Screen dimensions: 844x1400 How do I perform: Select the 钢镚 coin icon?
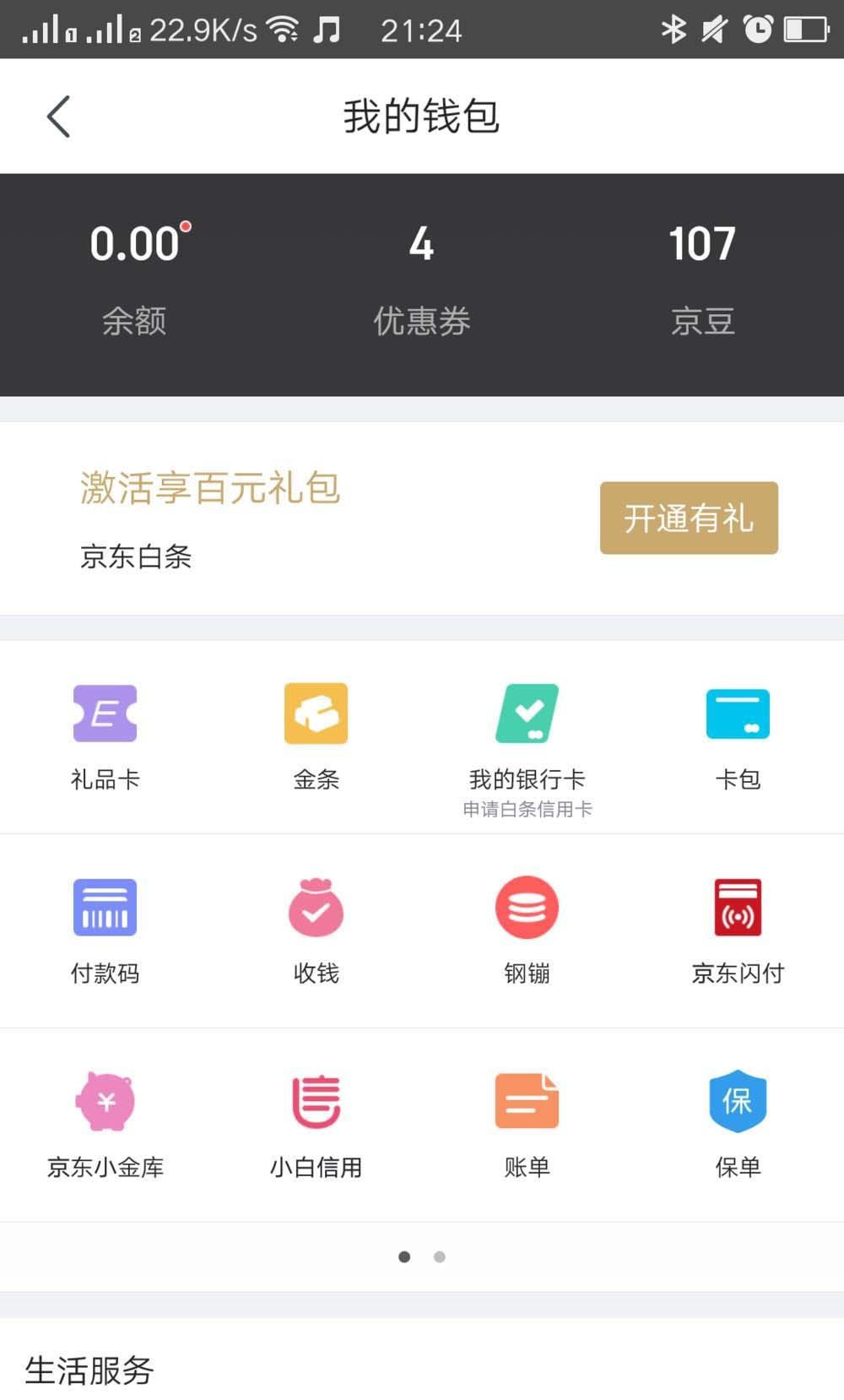tap(527, 929)
